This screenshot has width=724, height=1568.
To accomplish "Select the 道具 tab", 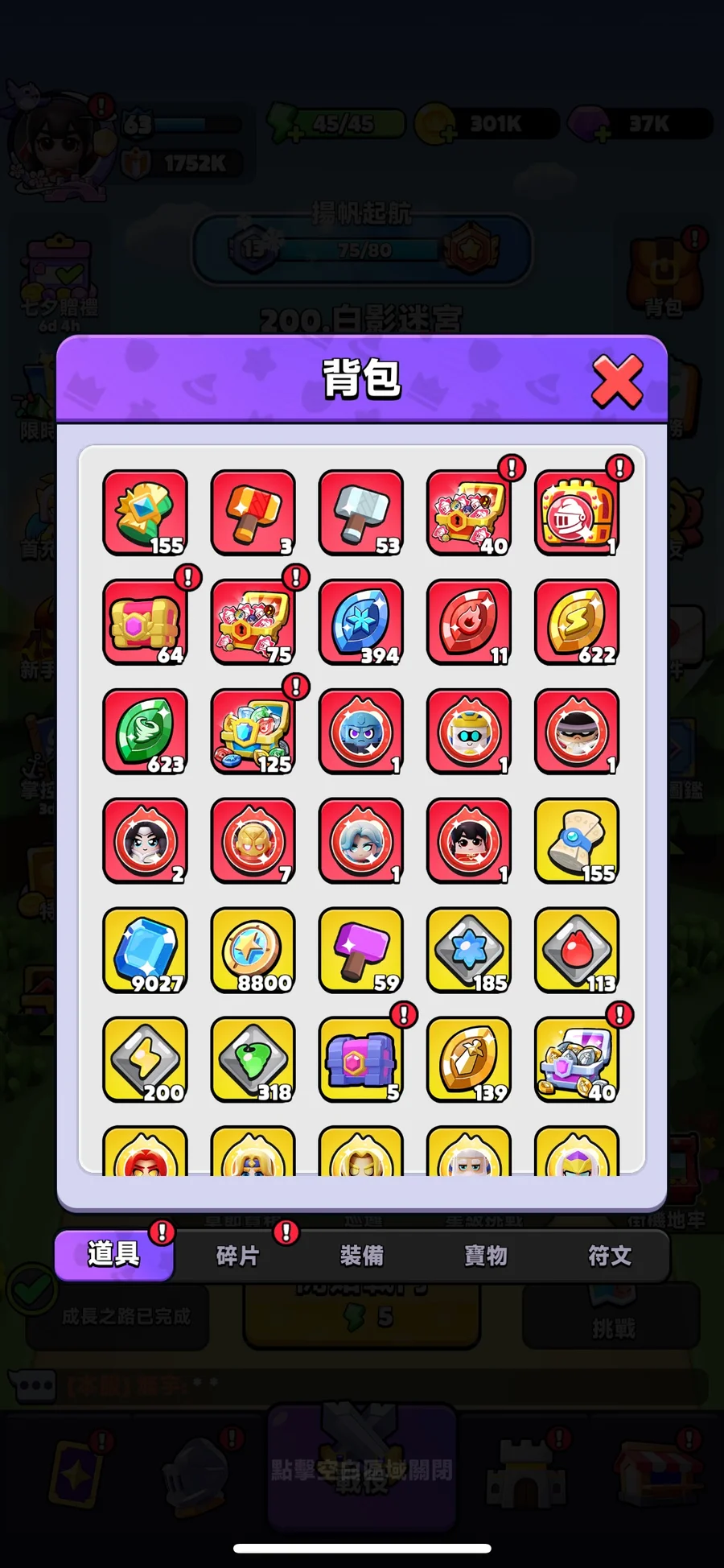I will click(x=114, y=1254).
